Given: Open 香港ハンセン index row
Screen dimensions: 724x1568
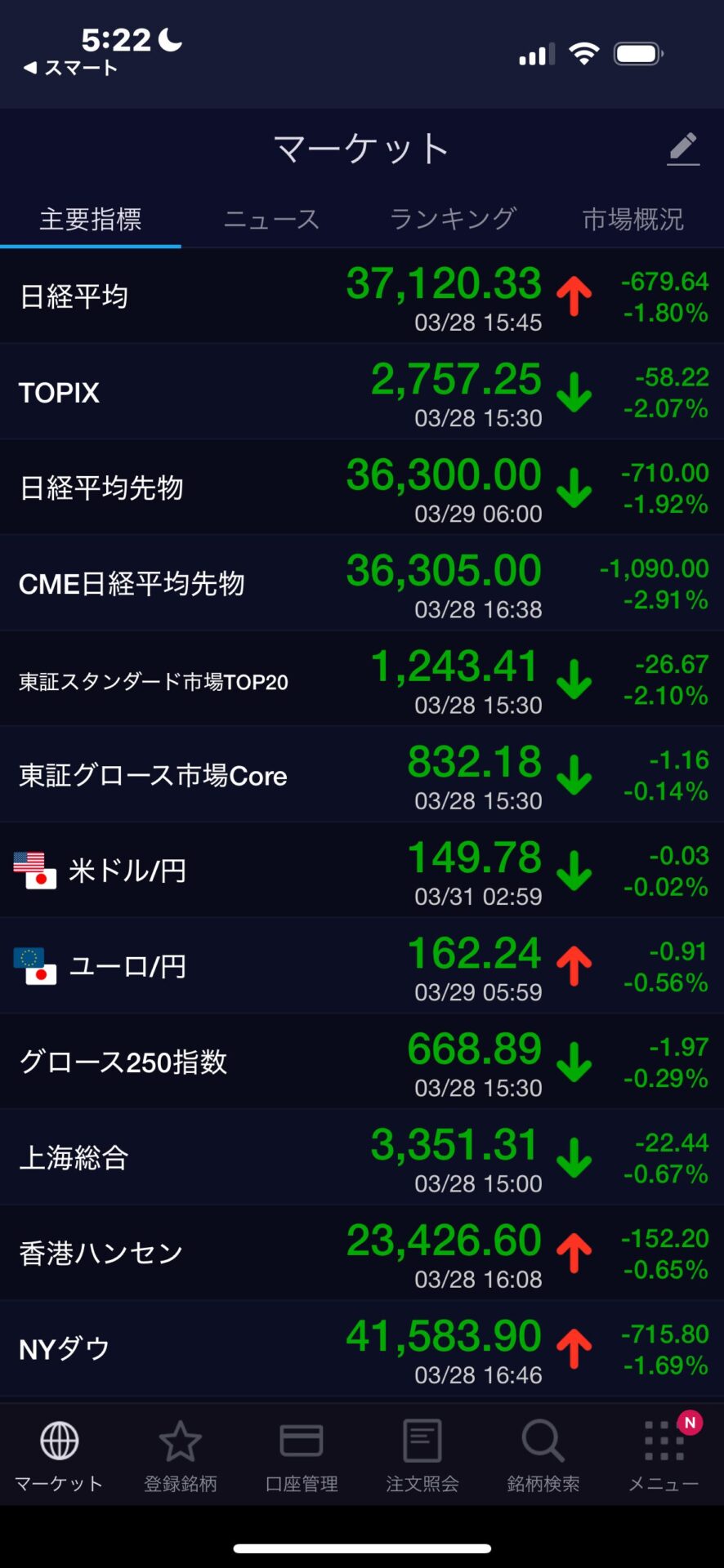Looking at the screenshot, I should (362, 1253).
